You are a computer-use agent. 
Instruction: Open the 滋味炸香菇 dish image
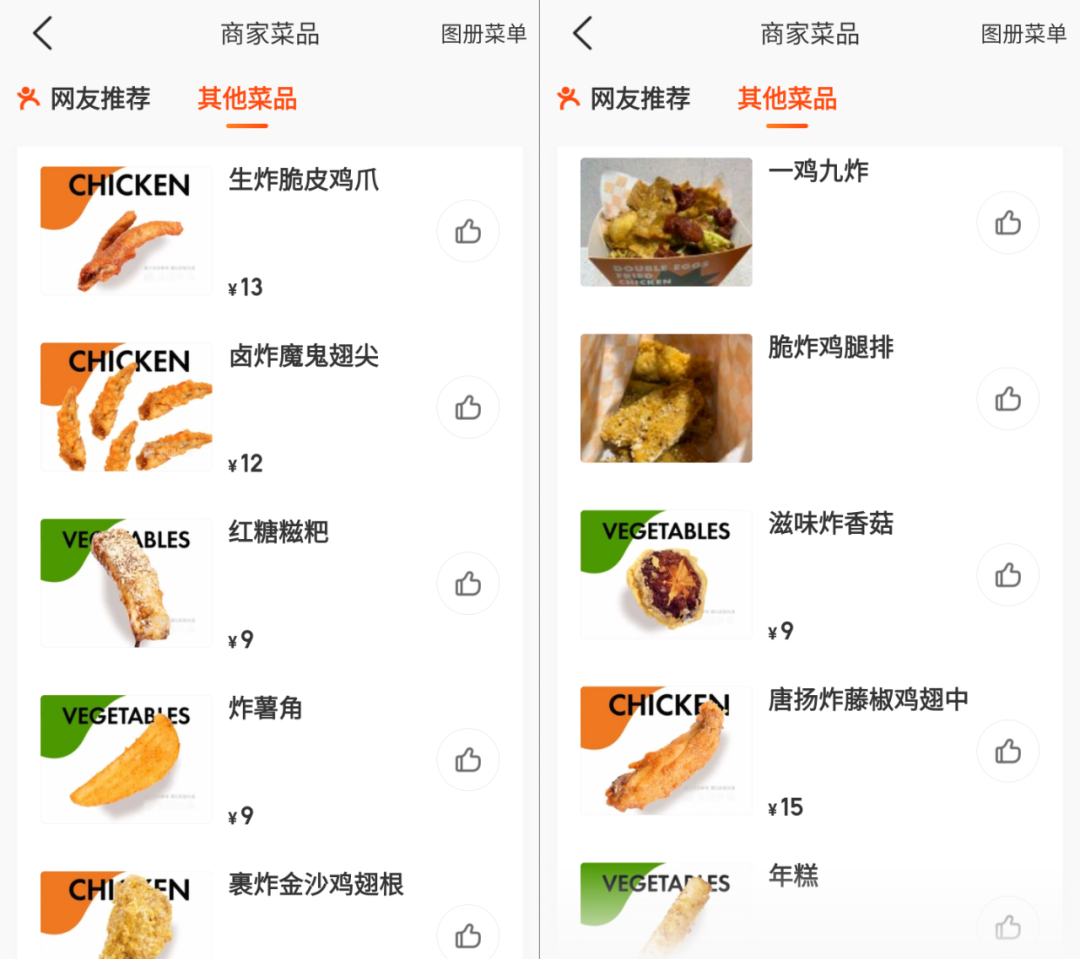point(666,574)
